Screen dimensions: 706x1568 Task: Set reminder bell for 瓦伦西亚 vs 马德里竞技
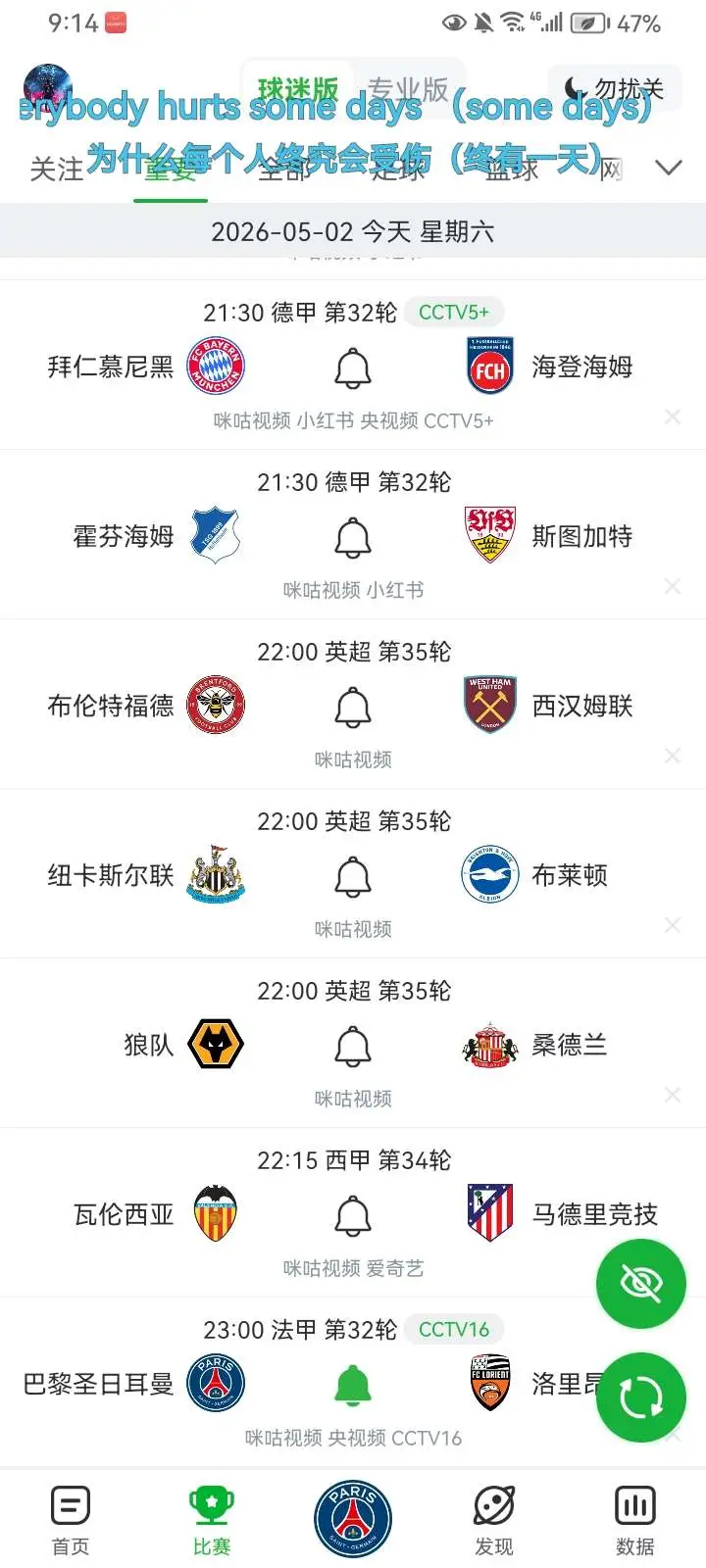(353, 1216)
